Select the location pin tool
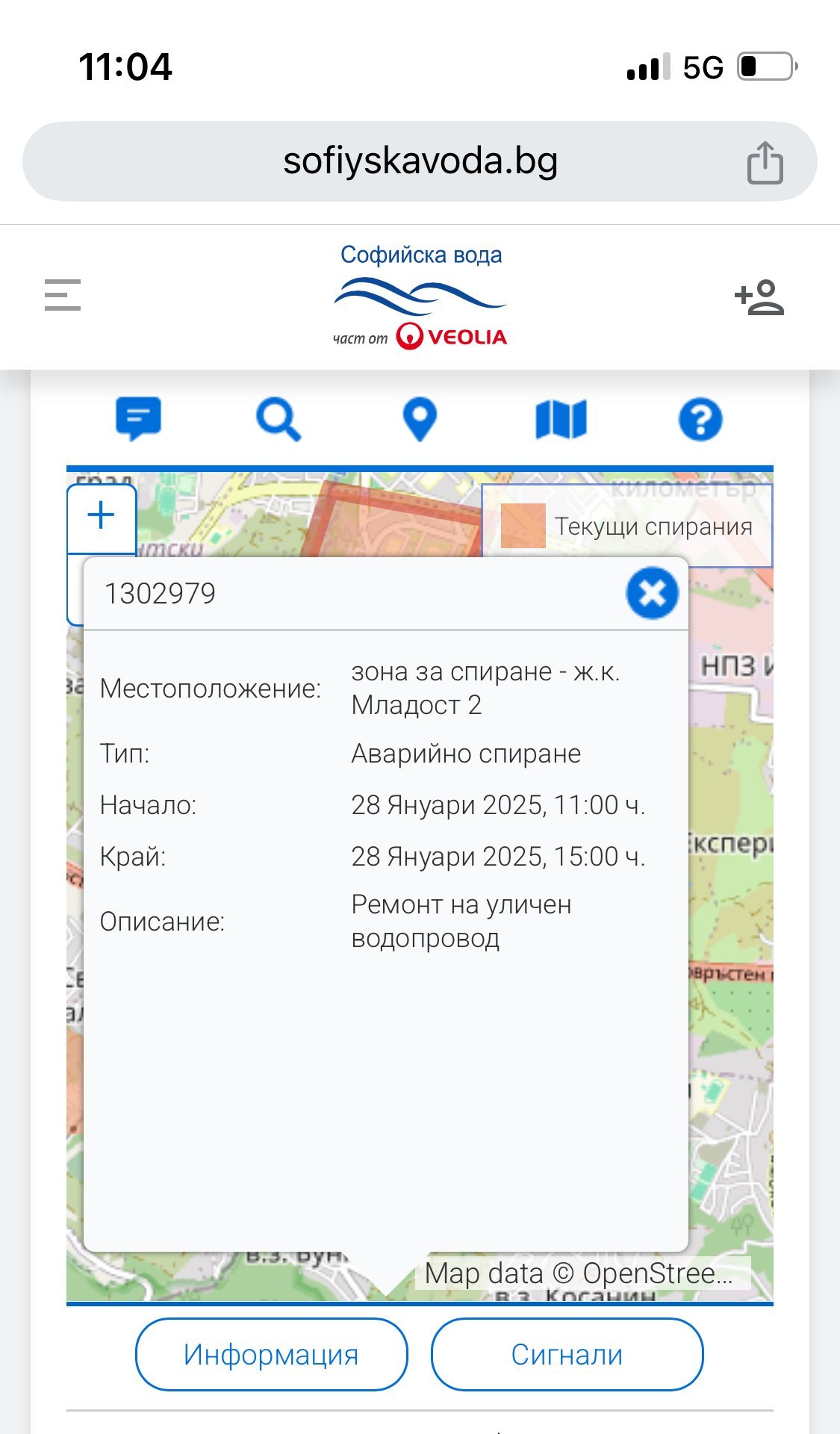The image size is (840, 1434). tap(420, 419)
